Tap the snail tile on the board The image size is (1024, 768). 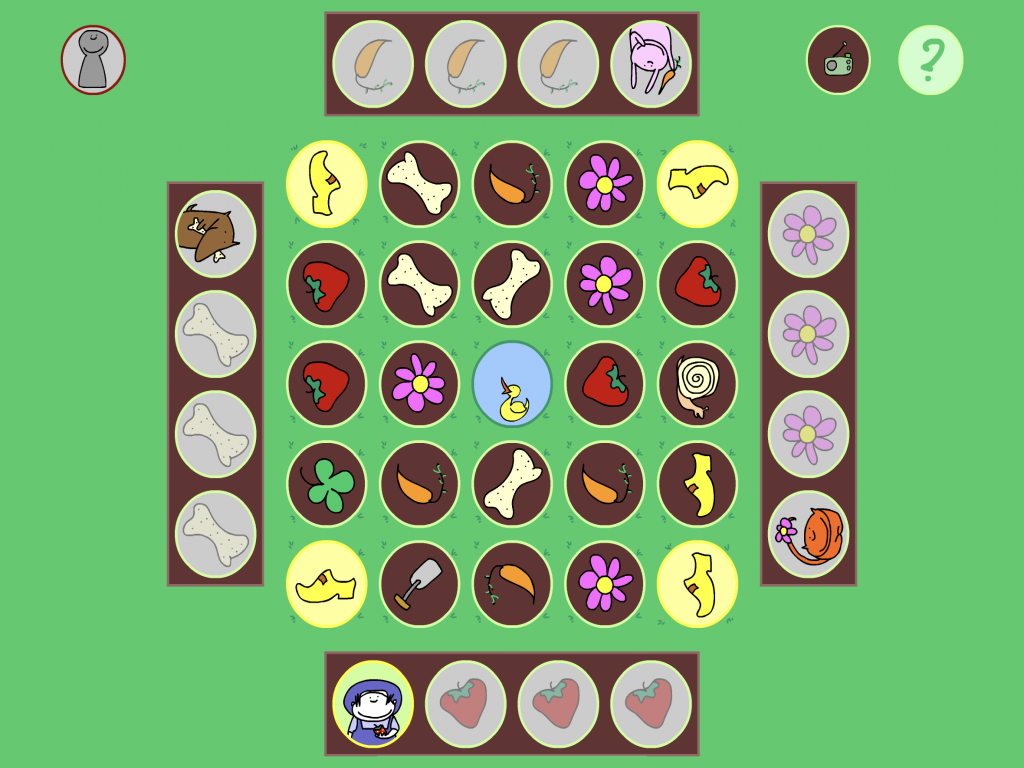pos(697,384)
